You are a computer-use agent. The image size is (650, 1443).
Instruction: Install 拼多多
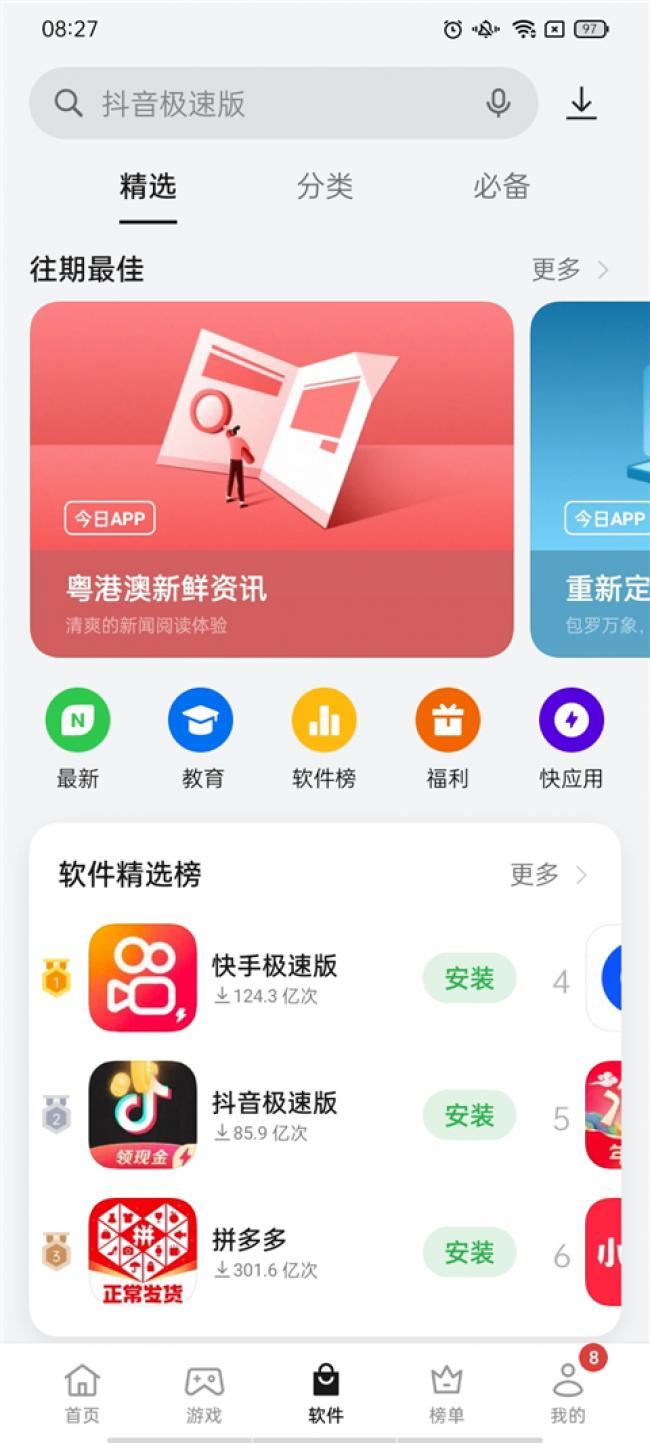(469, 1252)
